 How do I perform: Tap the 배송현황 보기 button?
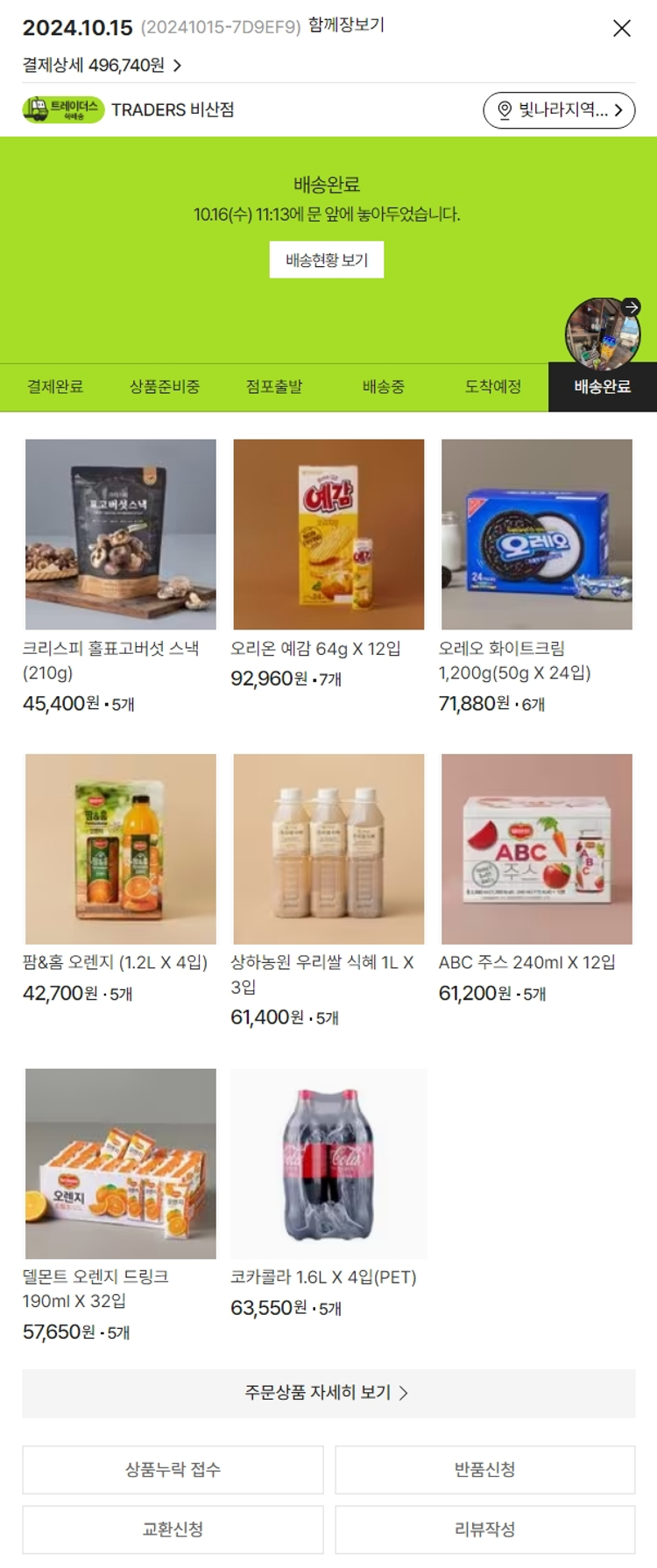pos(327,260)
